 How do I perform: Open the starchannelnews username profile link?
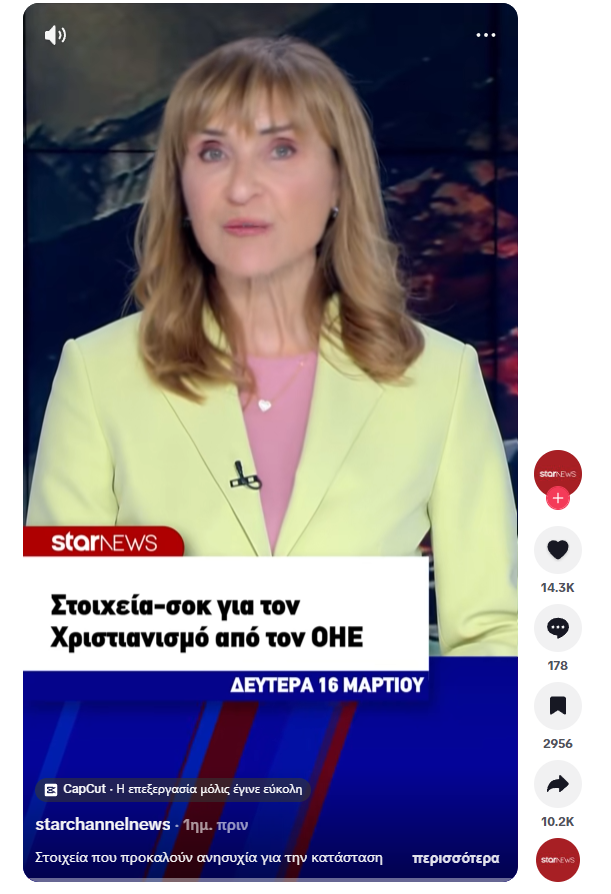(103, 825)
